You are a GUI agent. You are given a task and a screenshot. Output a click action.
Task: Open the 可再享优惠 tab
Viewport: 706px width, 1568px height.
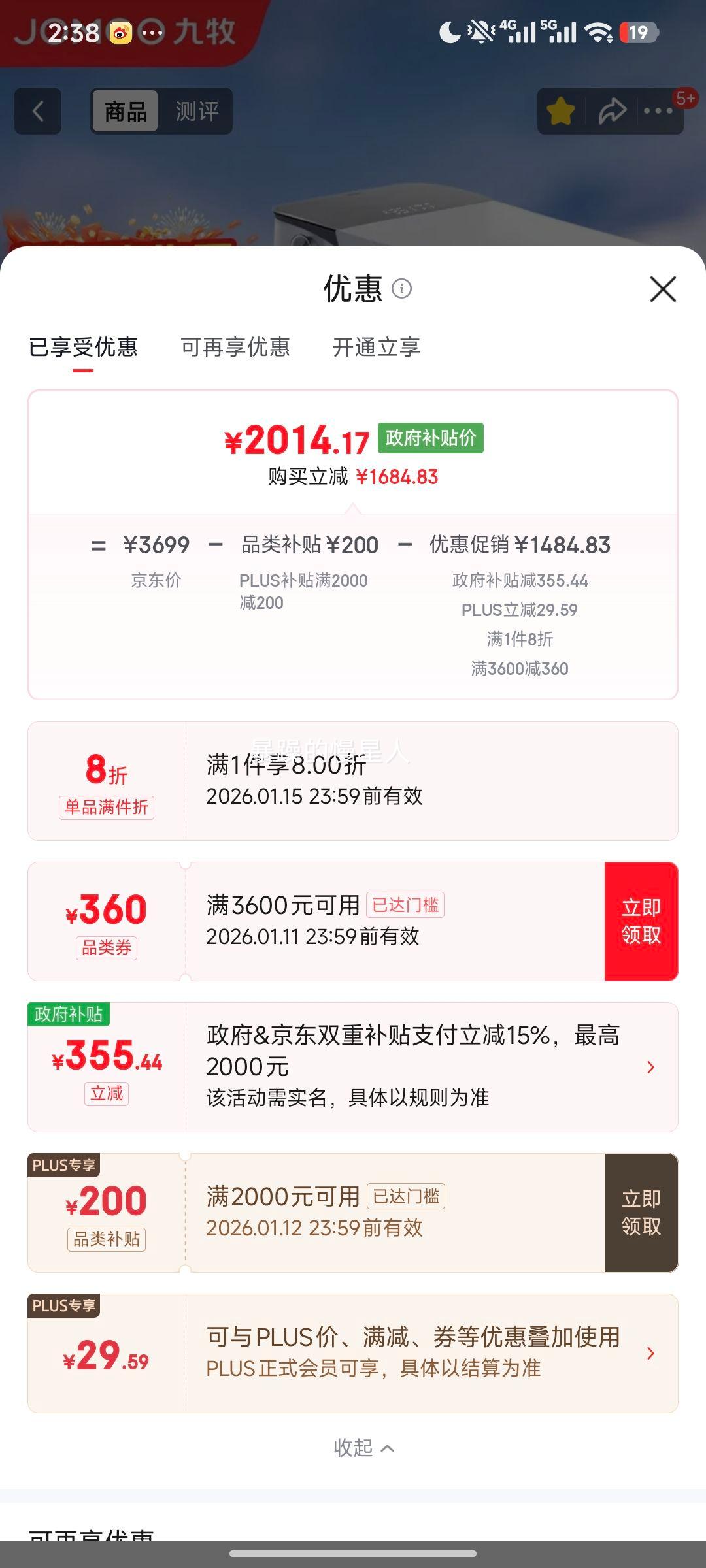[x=235, y=348]
